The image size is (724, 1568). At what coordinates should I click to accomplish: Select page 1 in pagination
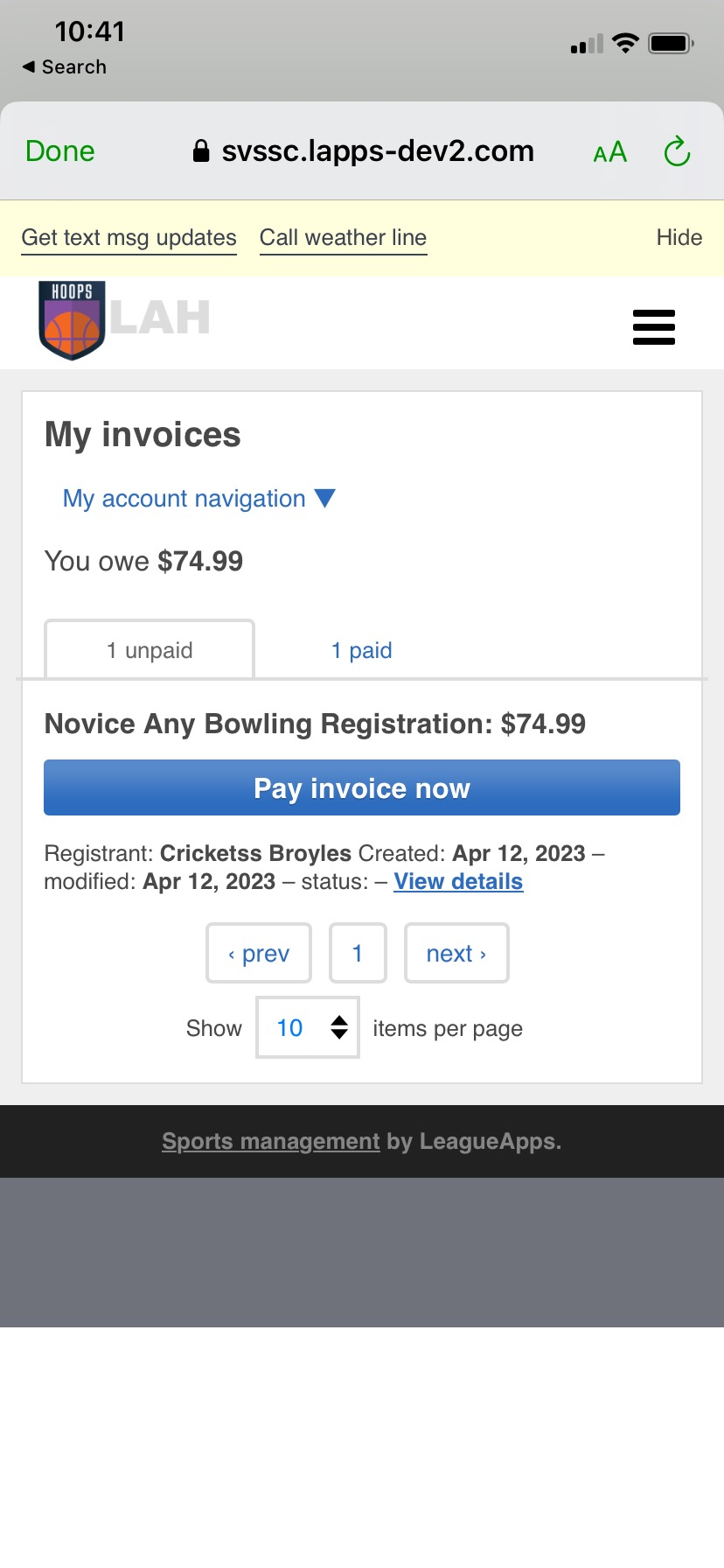coord(358,953)
